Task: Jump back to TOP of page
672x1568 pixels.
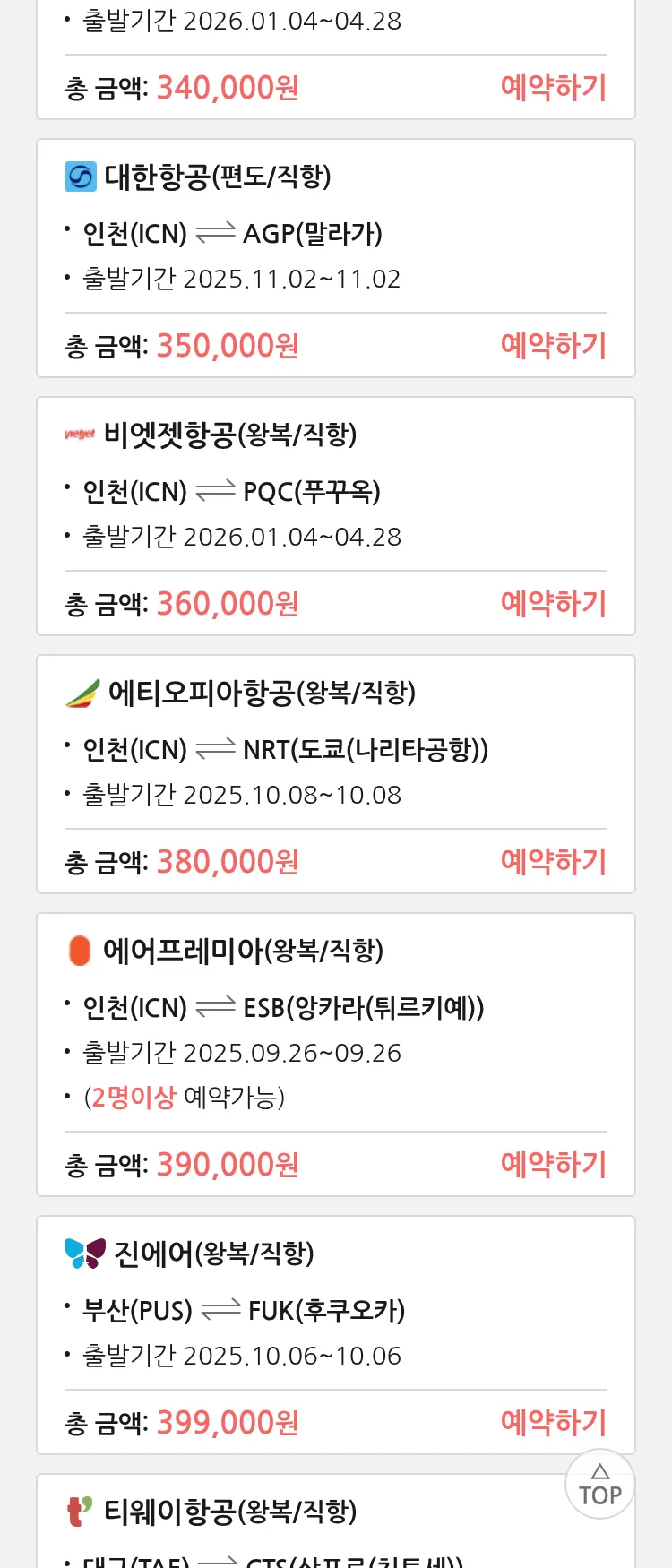Action: (x=599, y=1484)
